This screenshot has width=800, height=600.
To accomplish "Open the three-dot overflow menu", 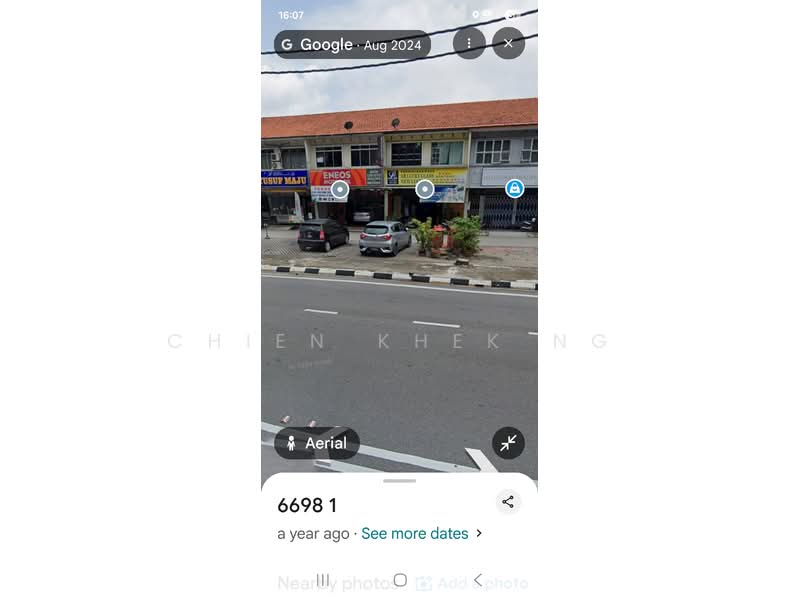I will pos(469,43).
